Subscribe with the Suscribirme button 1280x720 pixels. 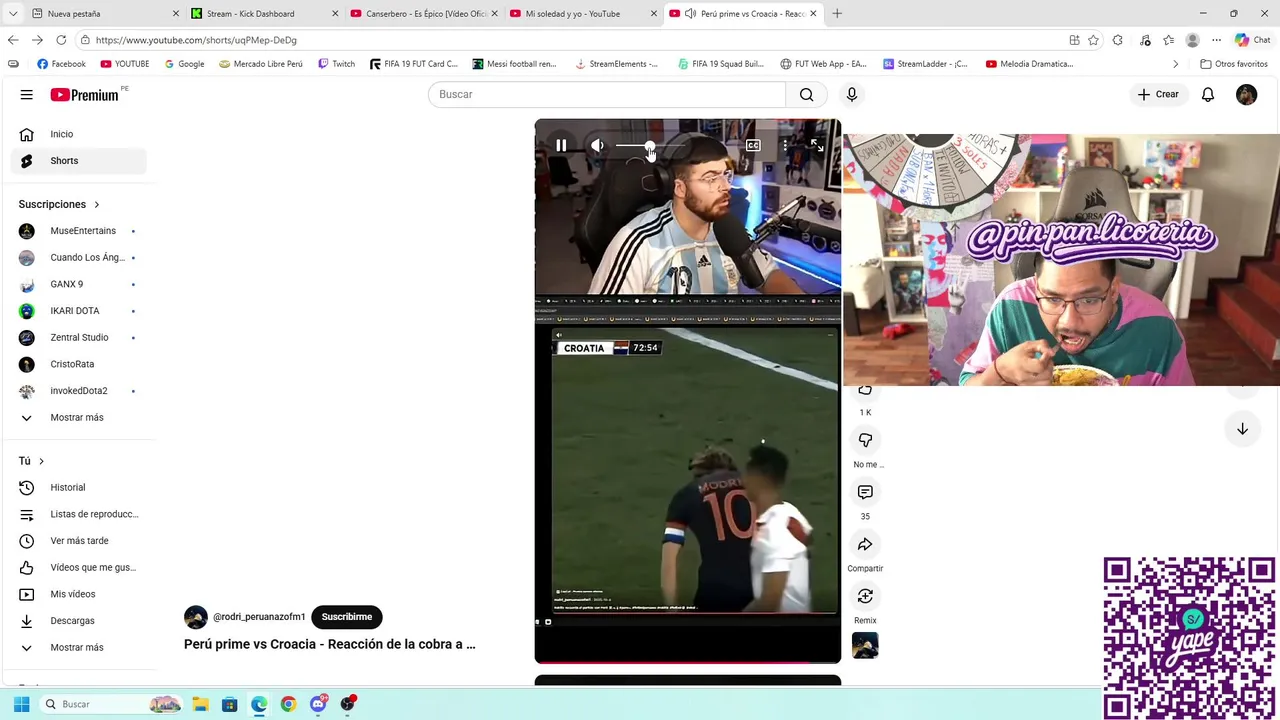[x=346, y=617]
